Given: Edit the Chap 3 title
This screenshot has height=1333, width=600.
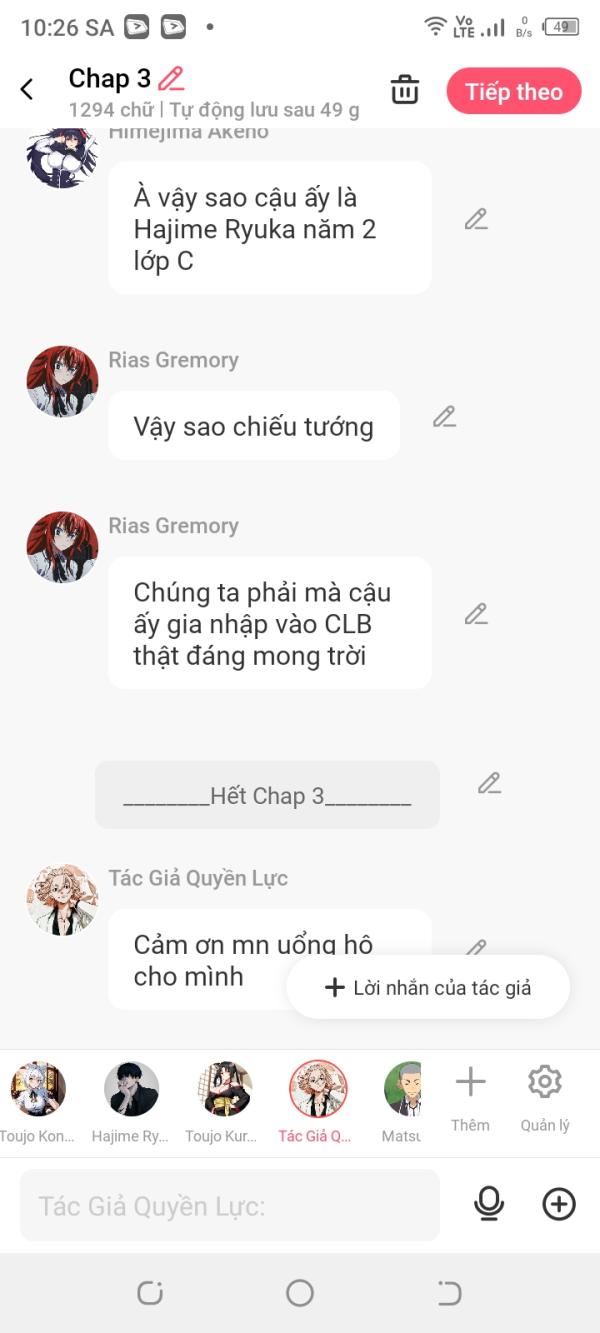Looking at the screenshot, I should tap(172, 78).
